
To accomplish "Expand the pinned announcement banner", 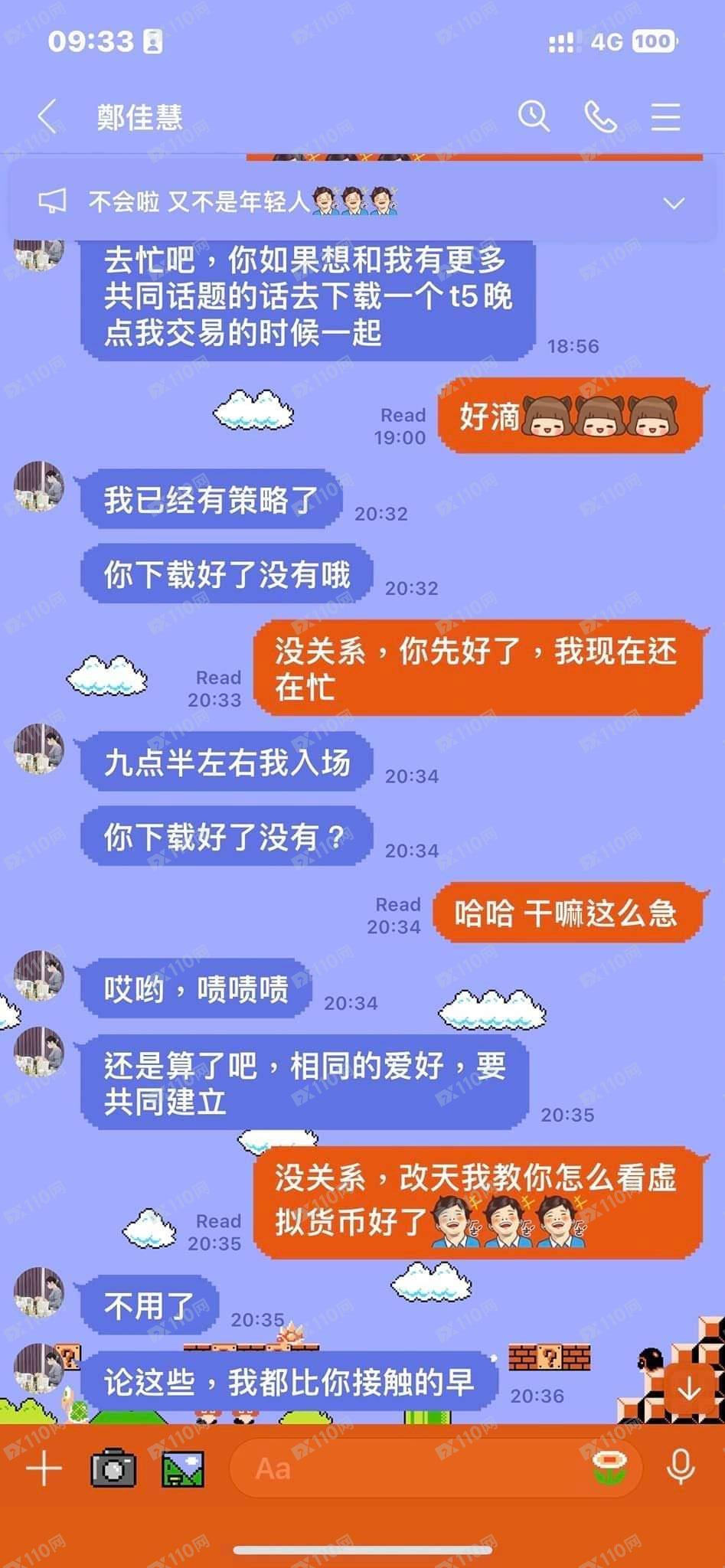I will pyautogui.click(x=673, y=203).
